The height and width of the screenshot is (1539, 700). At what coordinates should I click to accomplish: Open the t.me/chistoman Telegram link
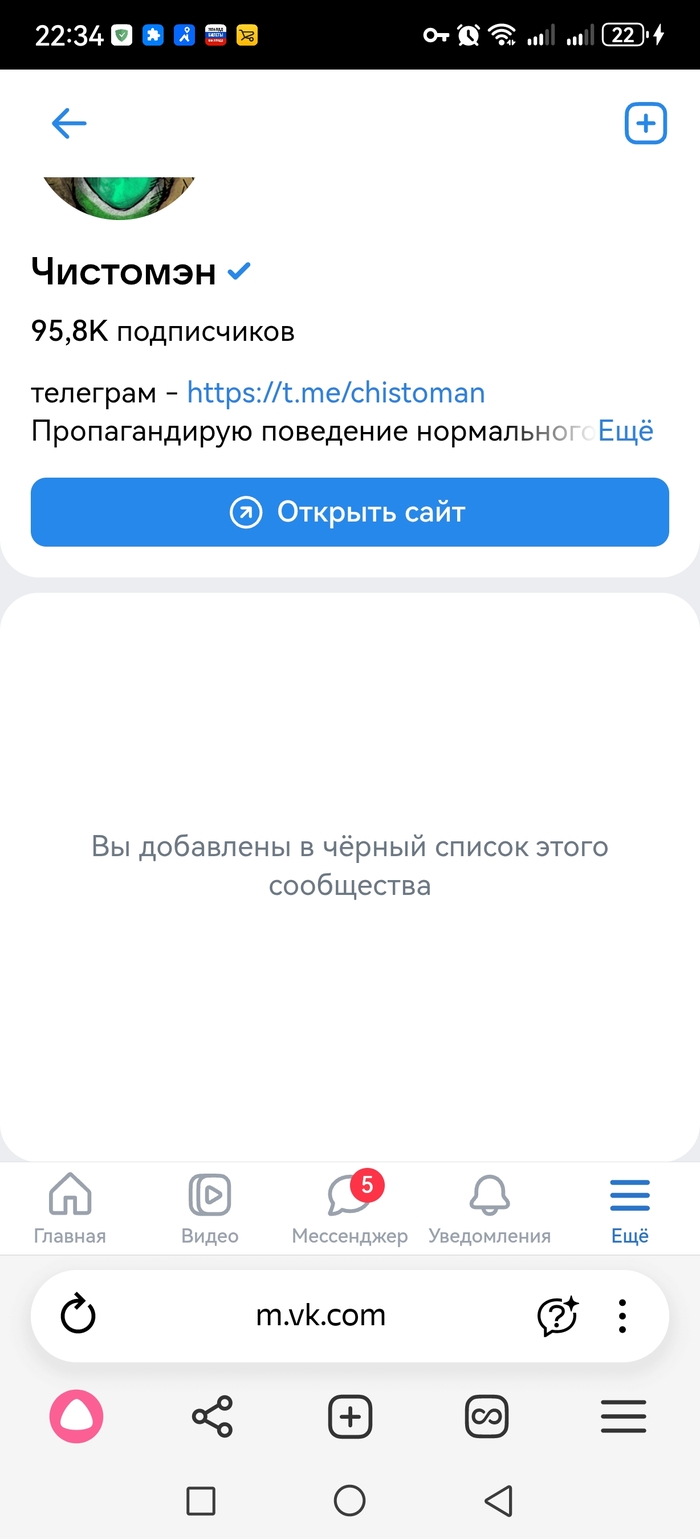point(336,392)
